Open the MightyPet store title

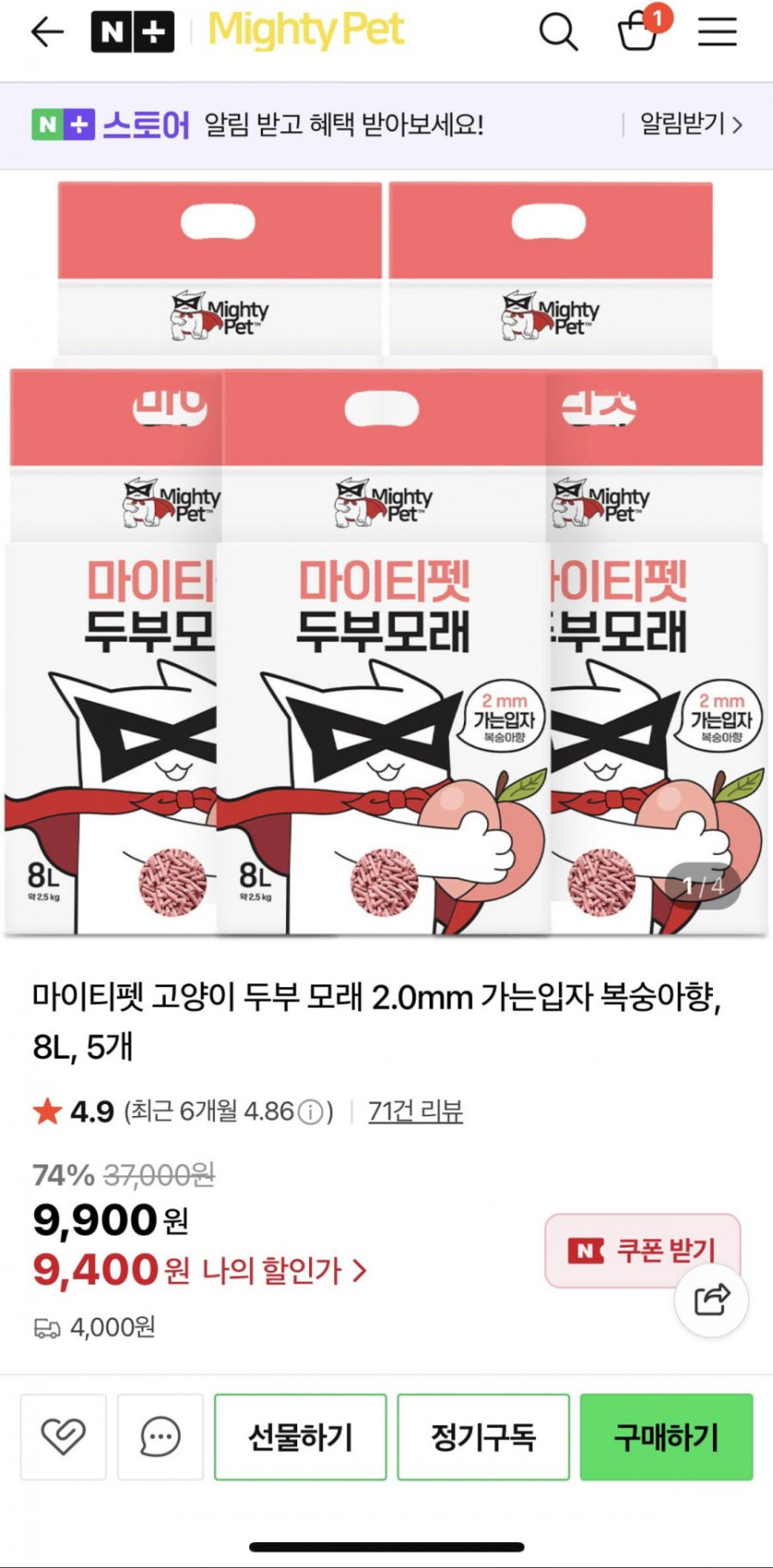click(x=305, y=31)
